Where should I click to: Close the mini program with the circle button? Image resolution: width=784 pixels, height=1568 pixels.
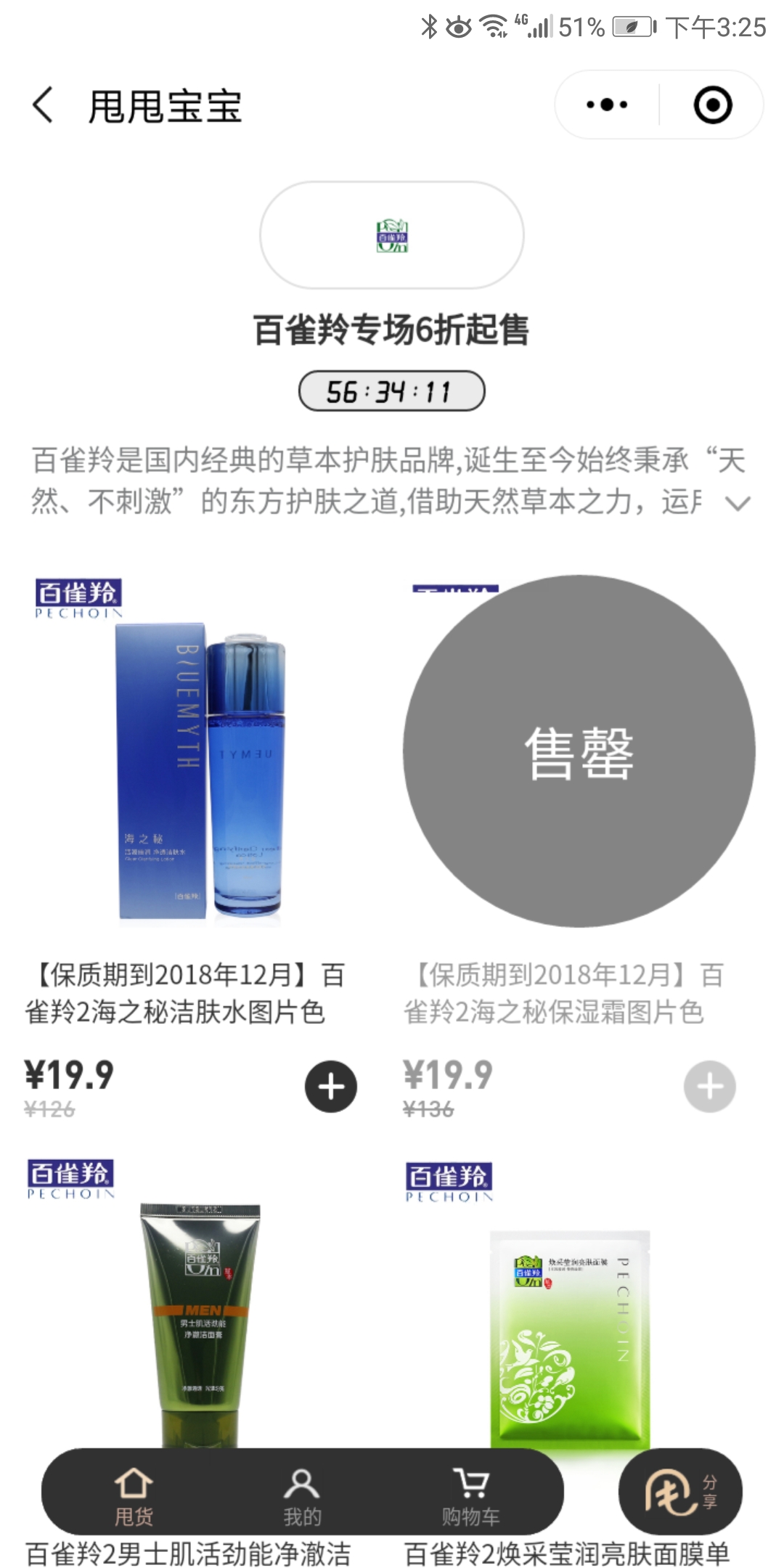[712, 105]
